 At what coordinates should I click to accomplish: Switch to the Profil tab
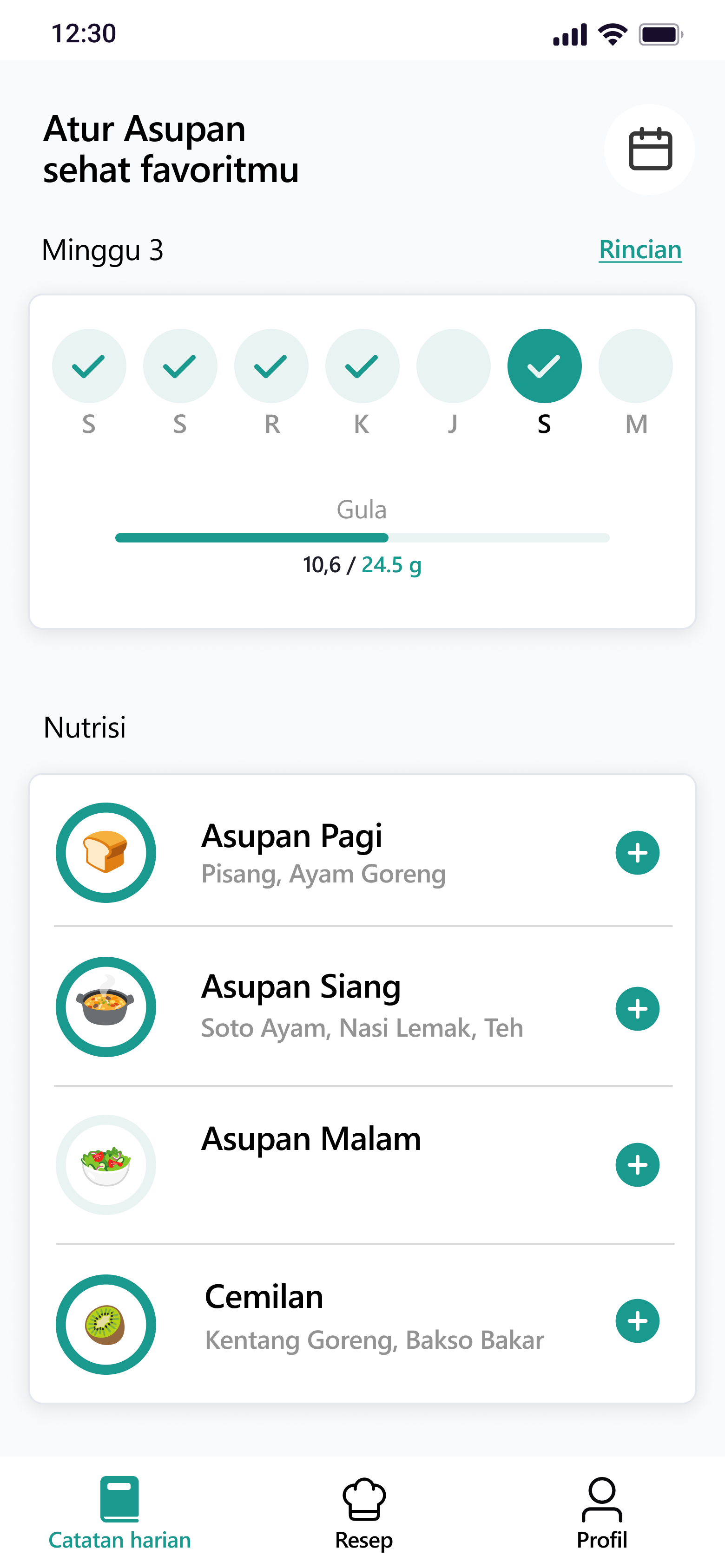602,1515
